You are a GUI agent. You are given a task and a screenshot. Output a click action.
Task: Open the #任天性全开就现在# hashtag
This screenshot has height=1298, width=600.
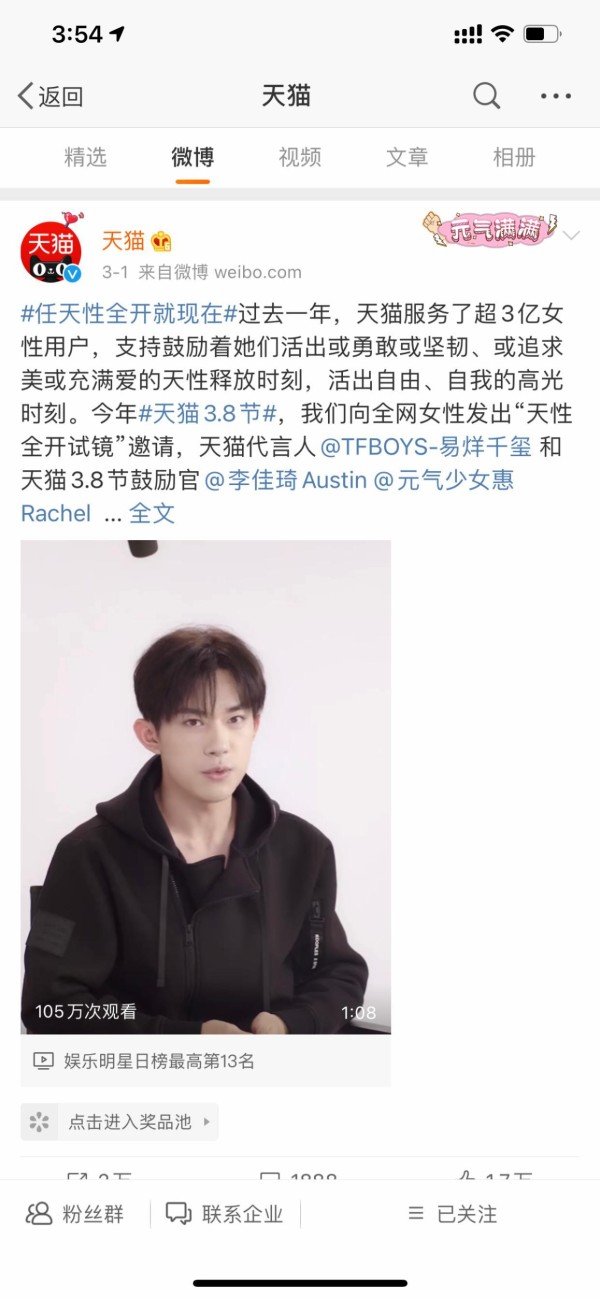coord(128,314)
